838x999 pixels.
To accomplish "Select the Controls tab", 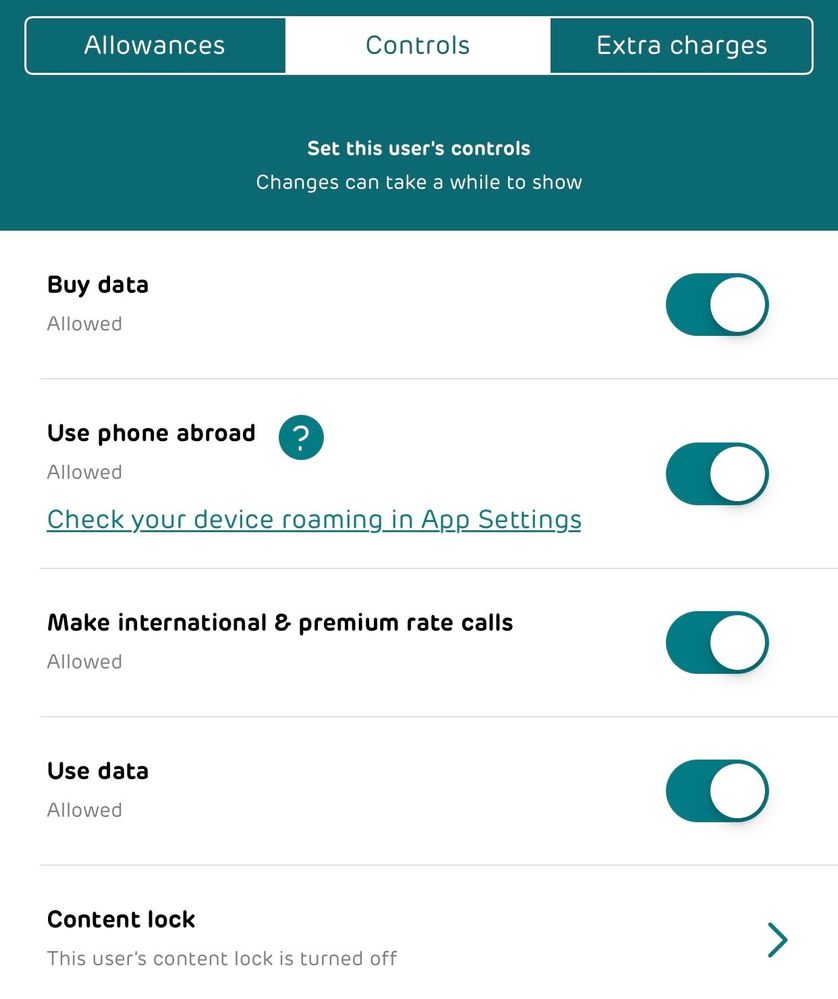I will pyautogui.click(x=418, y=46).
